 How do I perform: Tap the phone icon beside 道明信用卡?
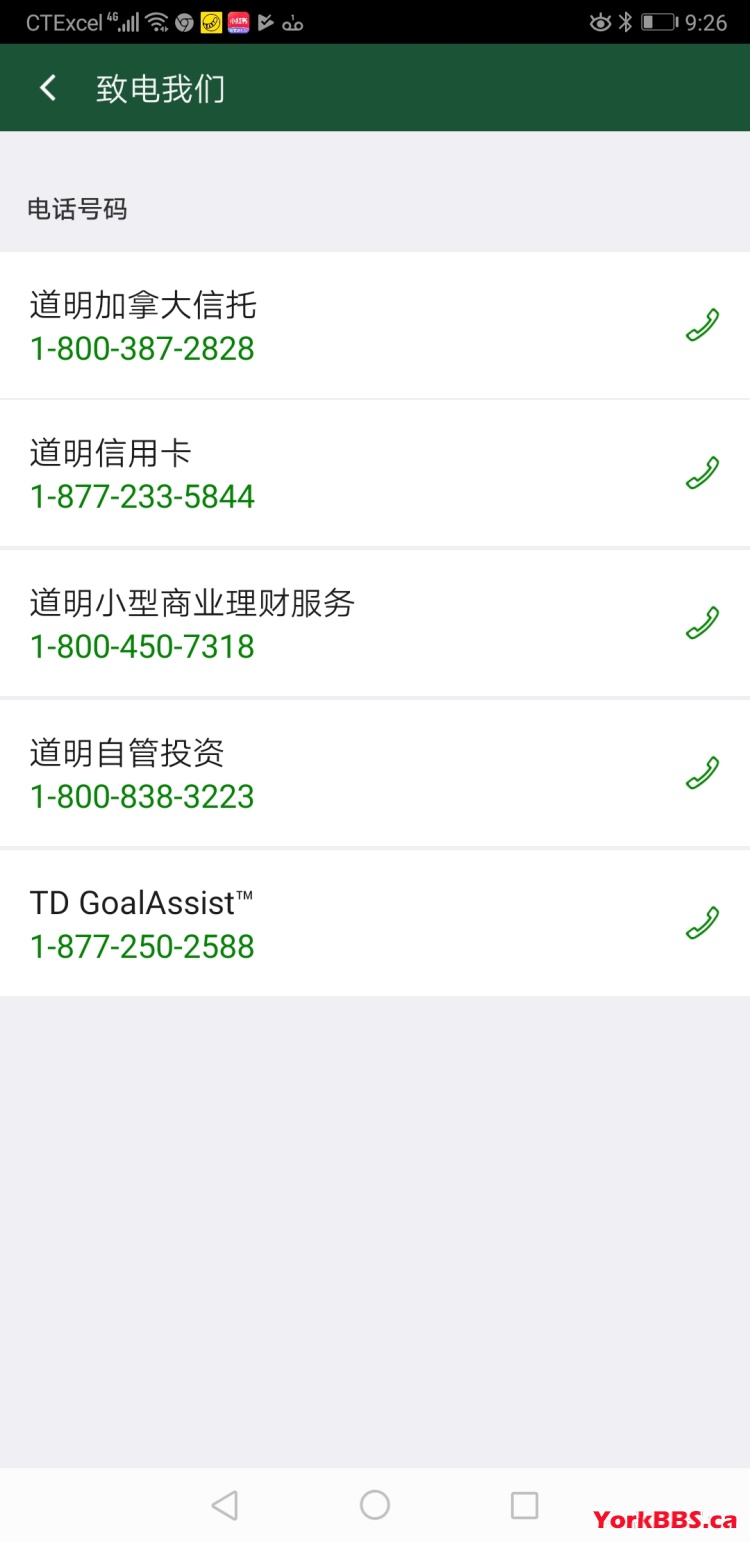tap(703, 472)
